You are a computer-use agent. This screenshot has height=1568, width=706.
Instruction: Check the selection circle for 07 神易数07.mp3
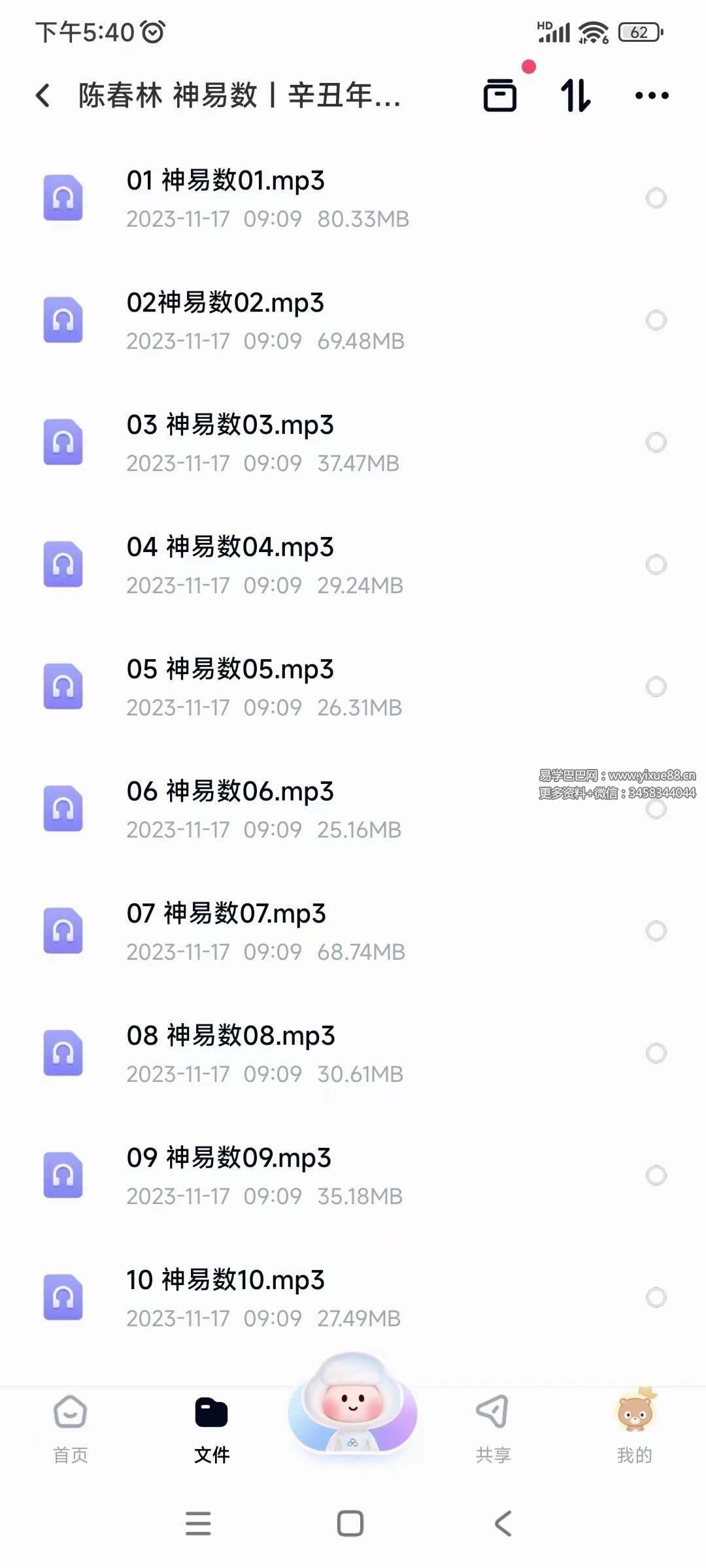pyautogui.click(x=656, y=932)
